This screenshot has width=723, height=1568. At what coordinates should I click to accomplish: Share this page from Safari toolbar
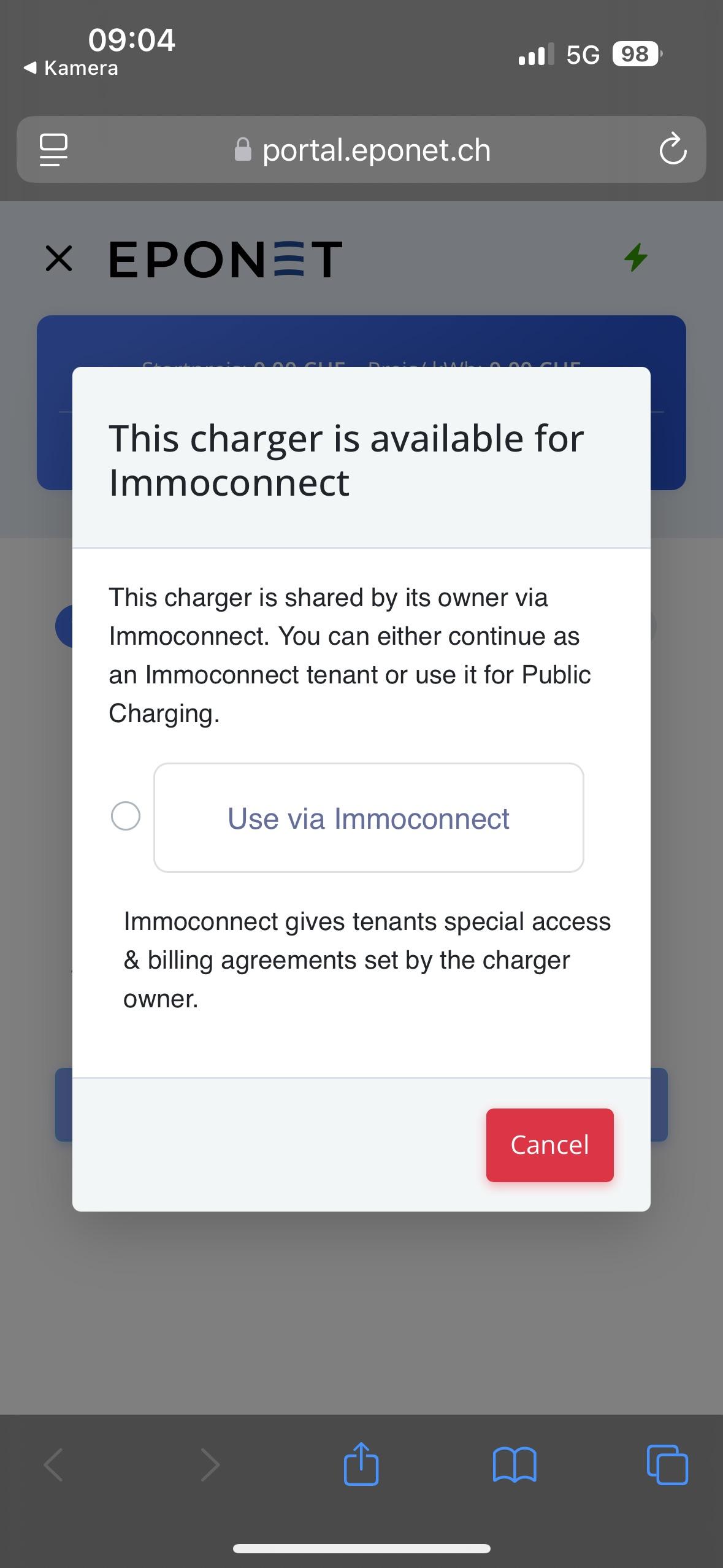[361, 1464]
